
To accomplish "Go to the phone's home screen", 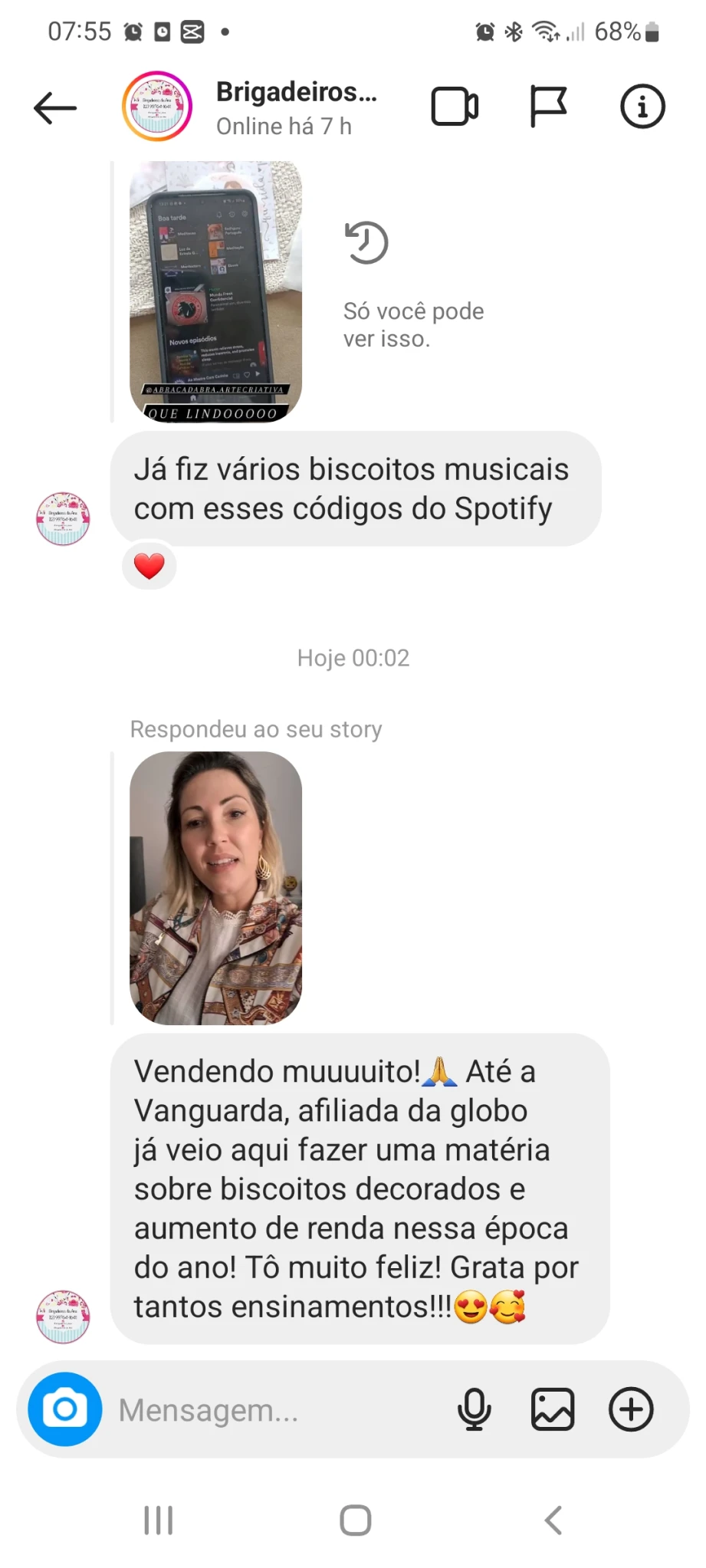I will click(355, 1520).
